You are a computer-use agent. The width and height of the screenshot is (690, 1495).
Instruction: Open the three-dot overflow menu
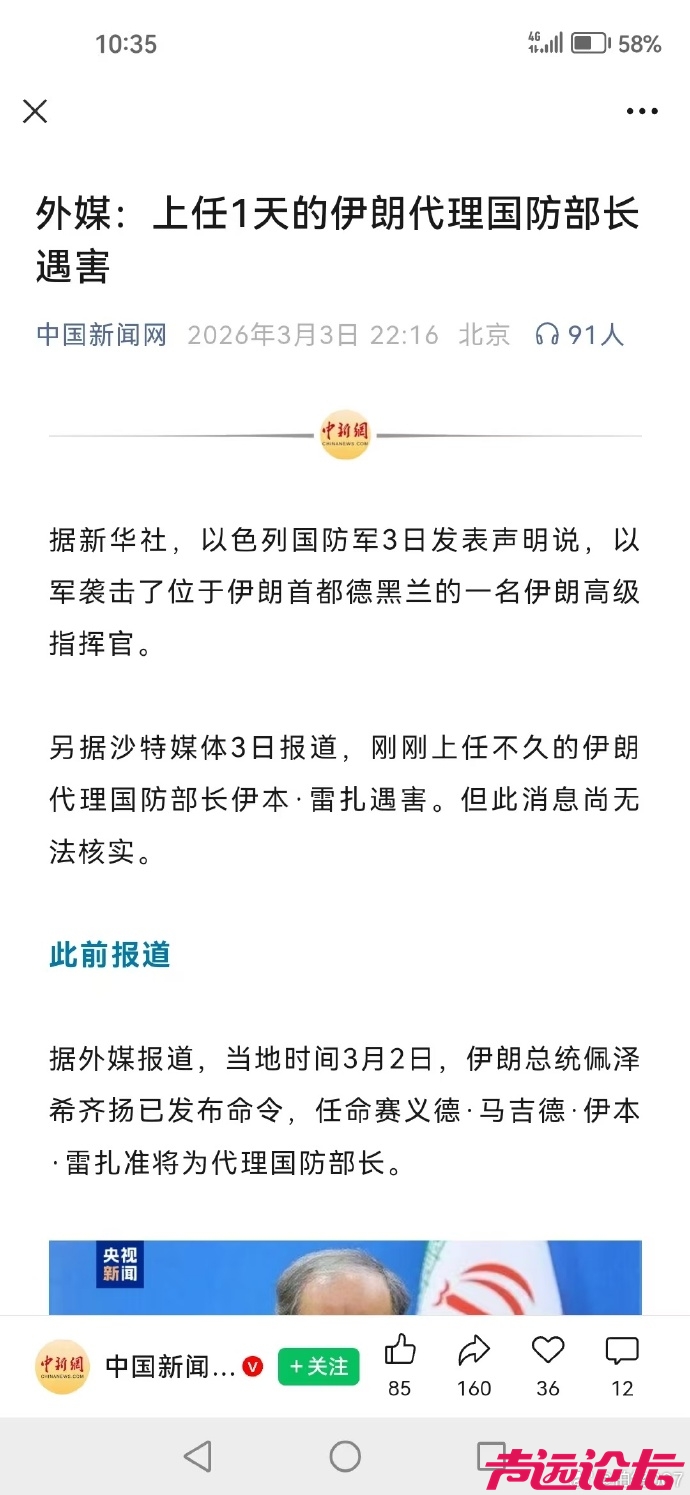pos(642,111)
